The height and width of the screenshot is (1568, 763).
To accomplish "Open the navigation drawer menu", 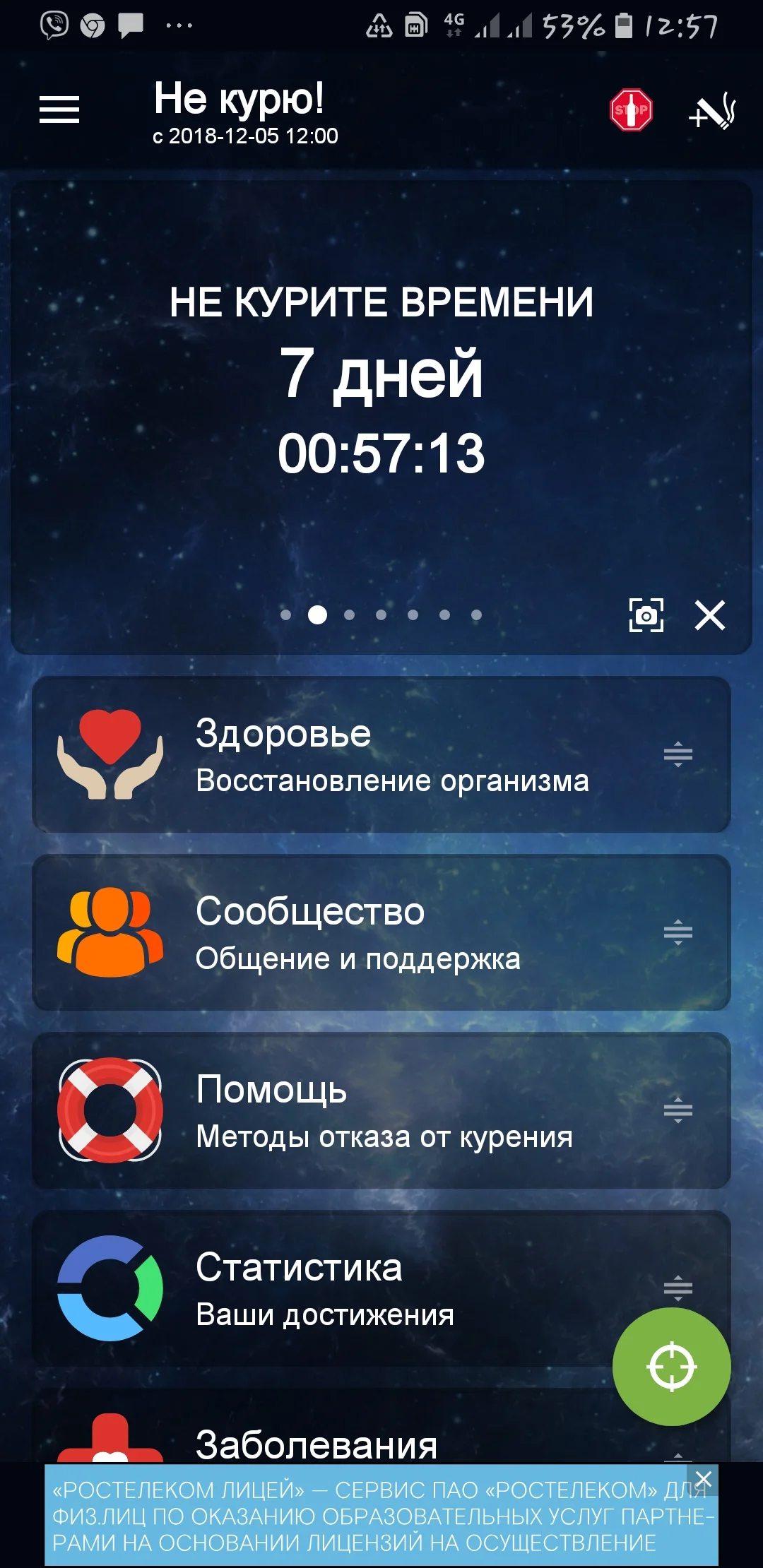I will coord(59,109).
